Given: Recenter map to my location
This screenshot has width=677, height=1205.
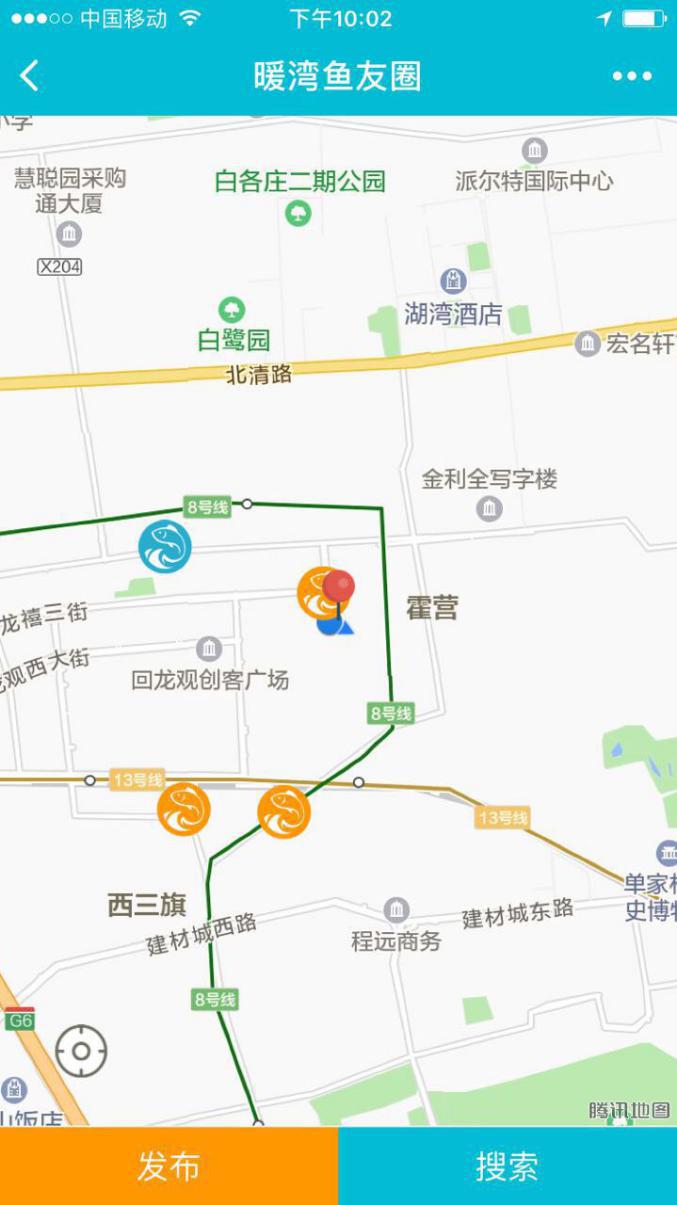Looking at the screenshot, I should 81,1051.
